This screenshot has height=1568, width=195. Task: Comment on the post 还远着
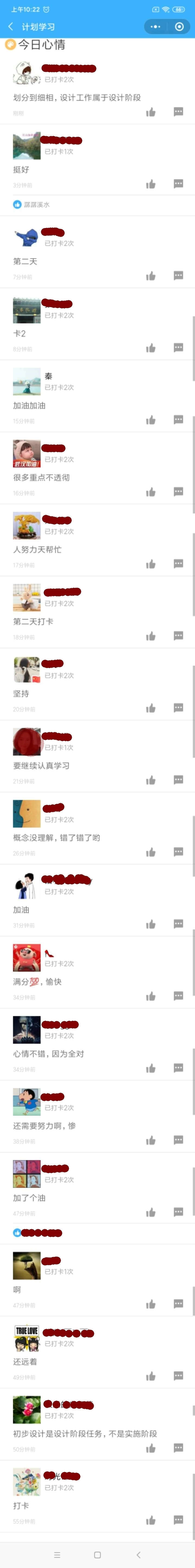(x=178, y=1376)
